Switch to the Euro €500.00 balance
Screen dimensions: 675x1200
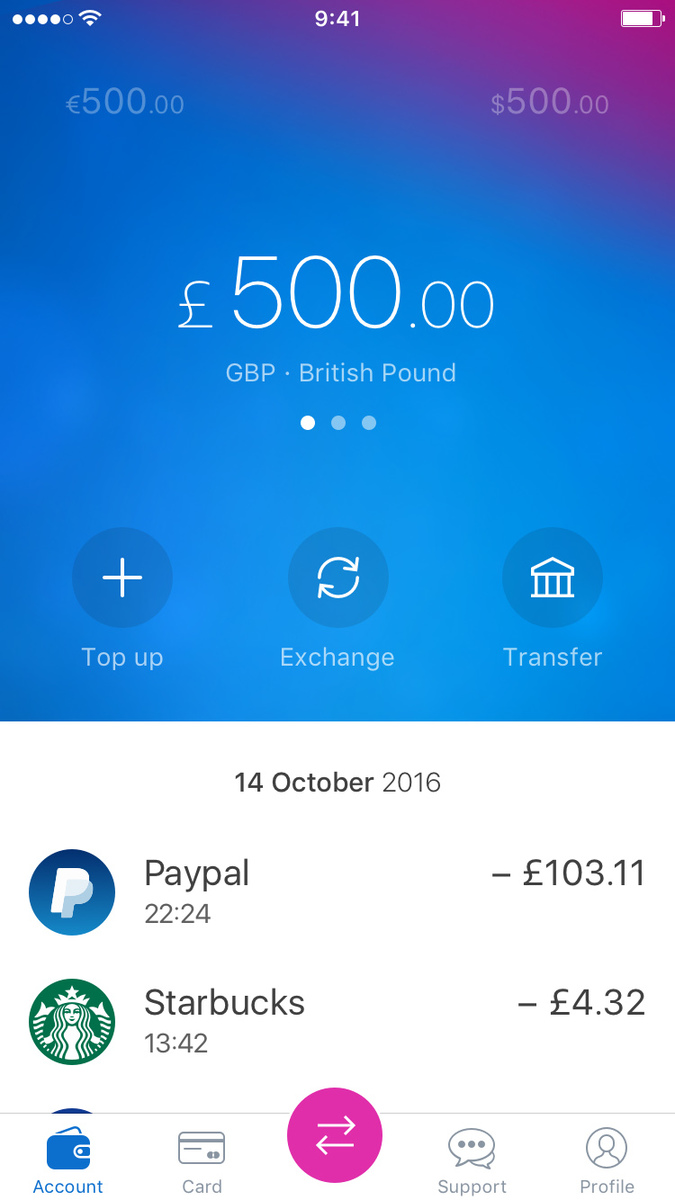[x=125, y=103]
